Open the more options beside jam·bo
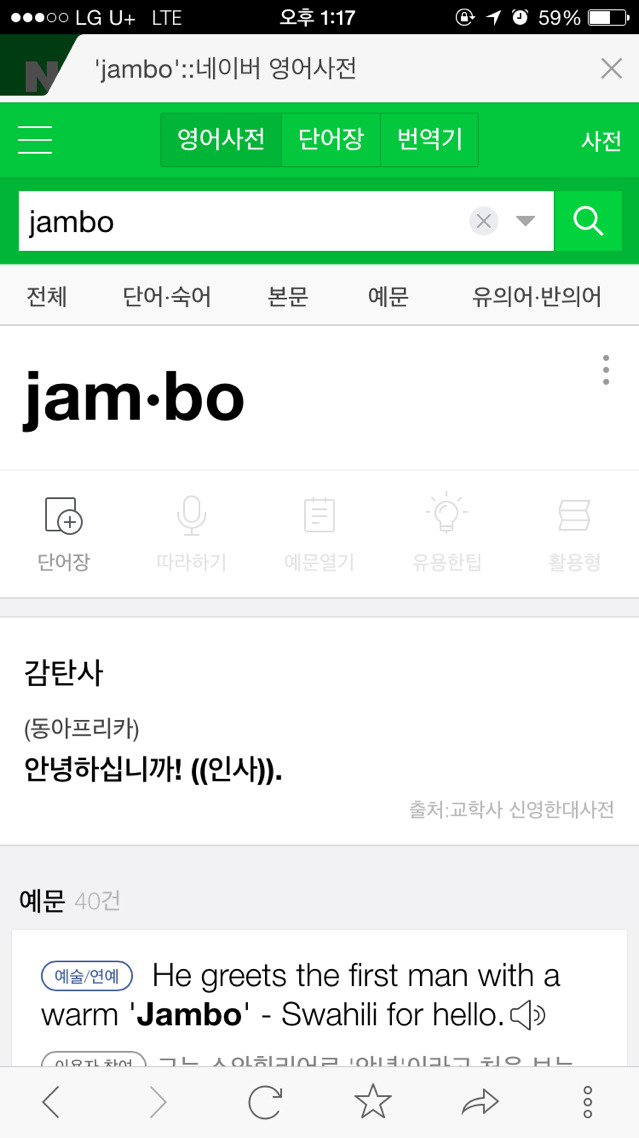 tap(606, 370)
